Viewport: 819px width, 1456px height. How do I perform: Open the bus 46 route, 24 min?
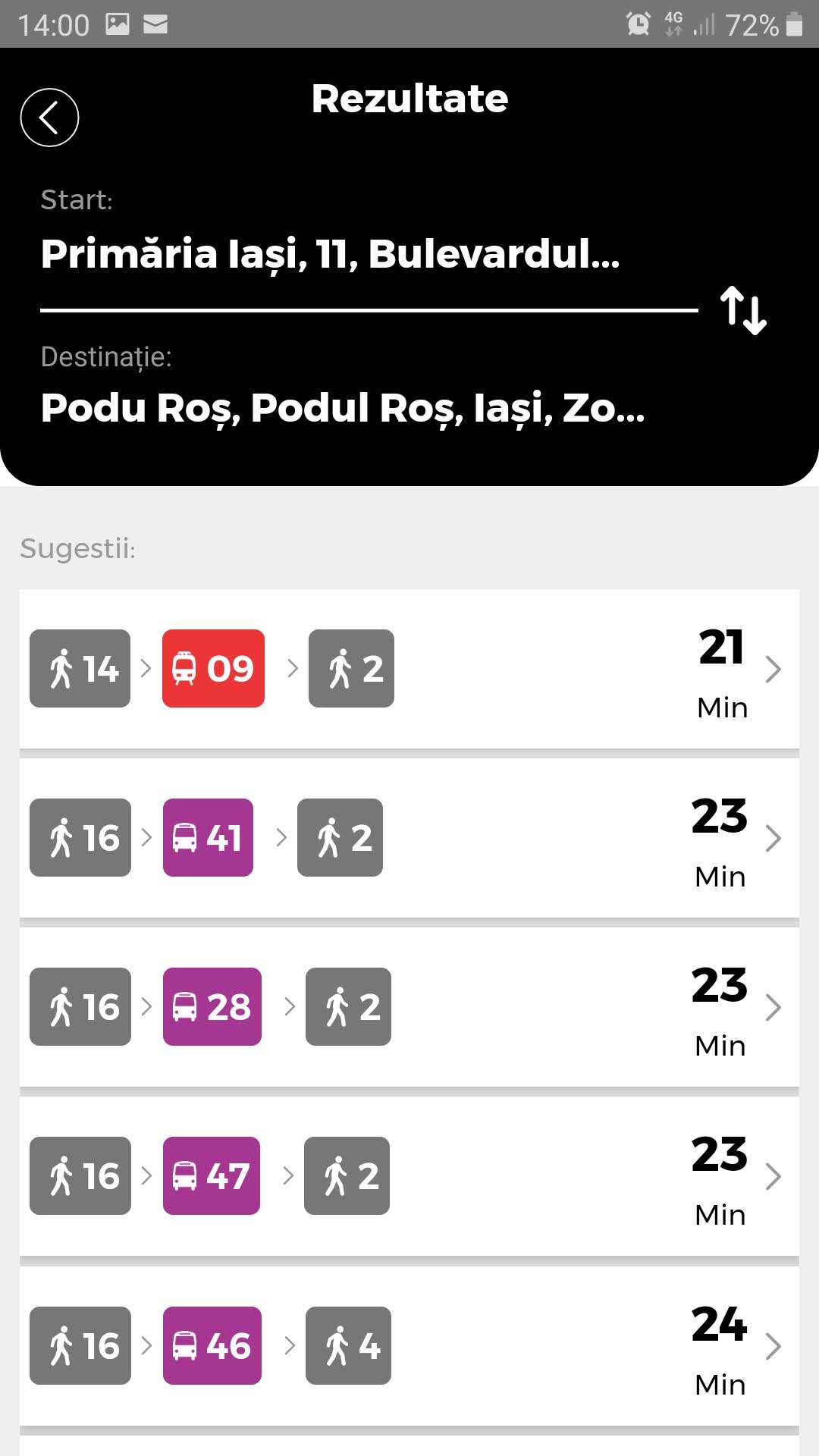(x=409, y=1346)
